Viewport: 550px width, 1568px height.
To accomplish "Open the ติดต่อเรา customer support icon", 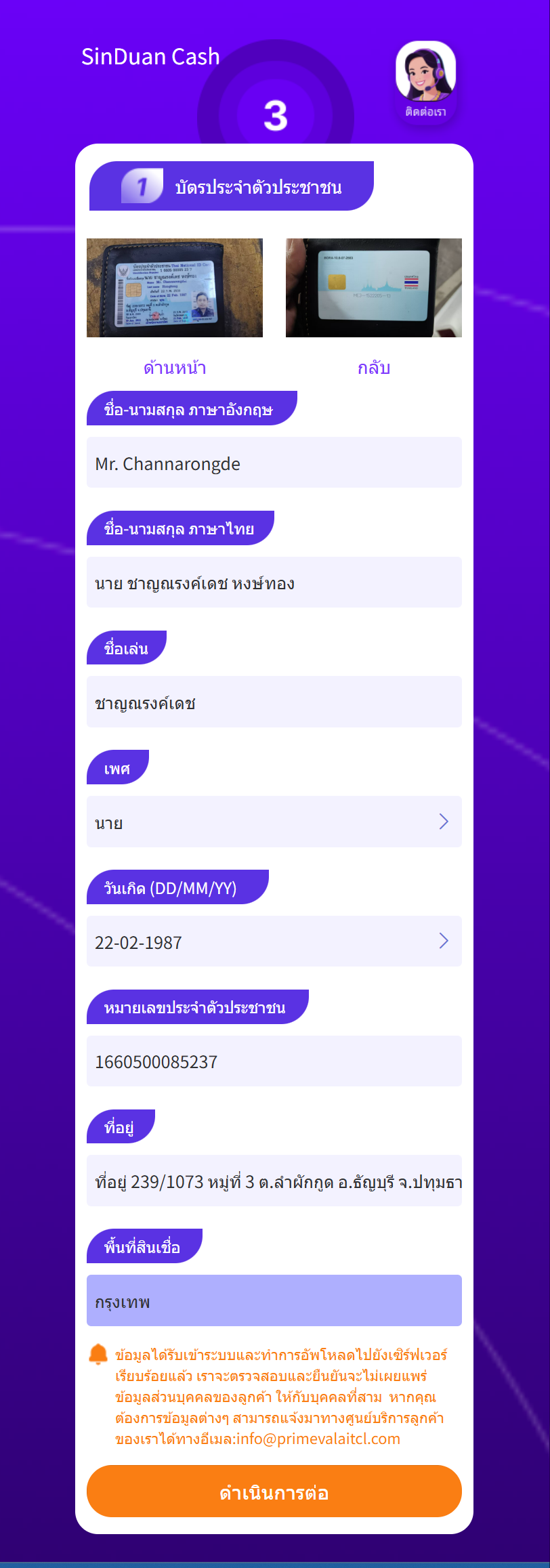I will click(x=425, y=78).
